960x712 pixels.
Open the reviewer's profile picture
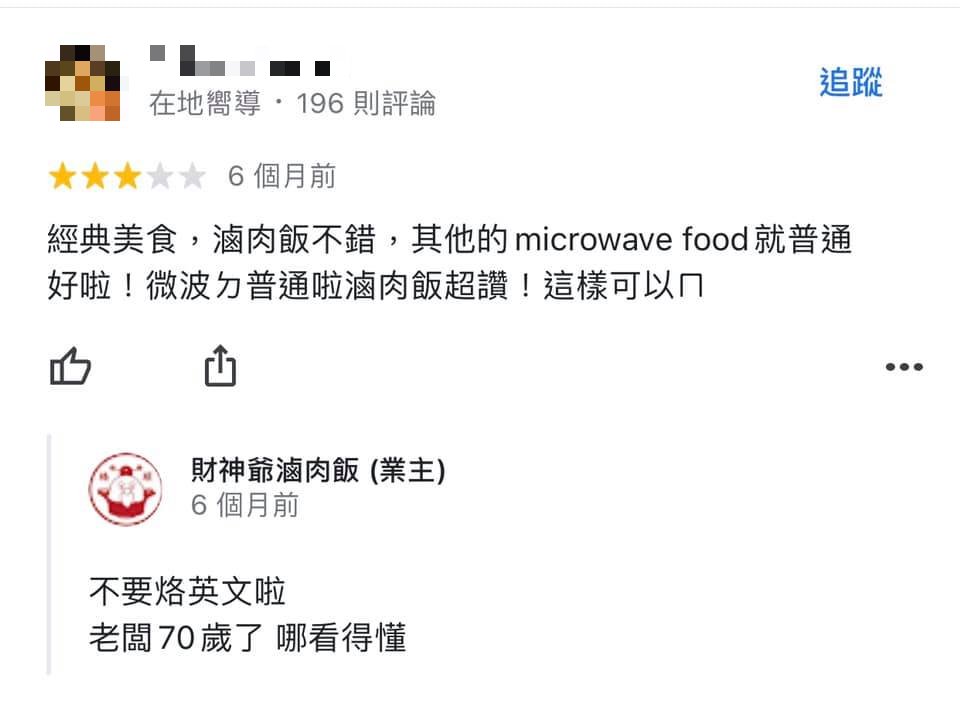point(83,82)
